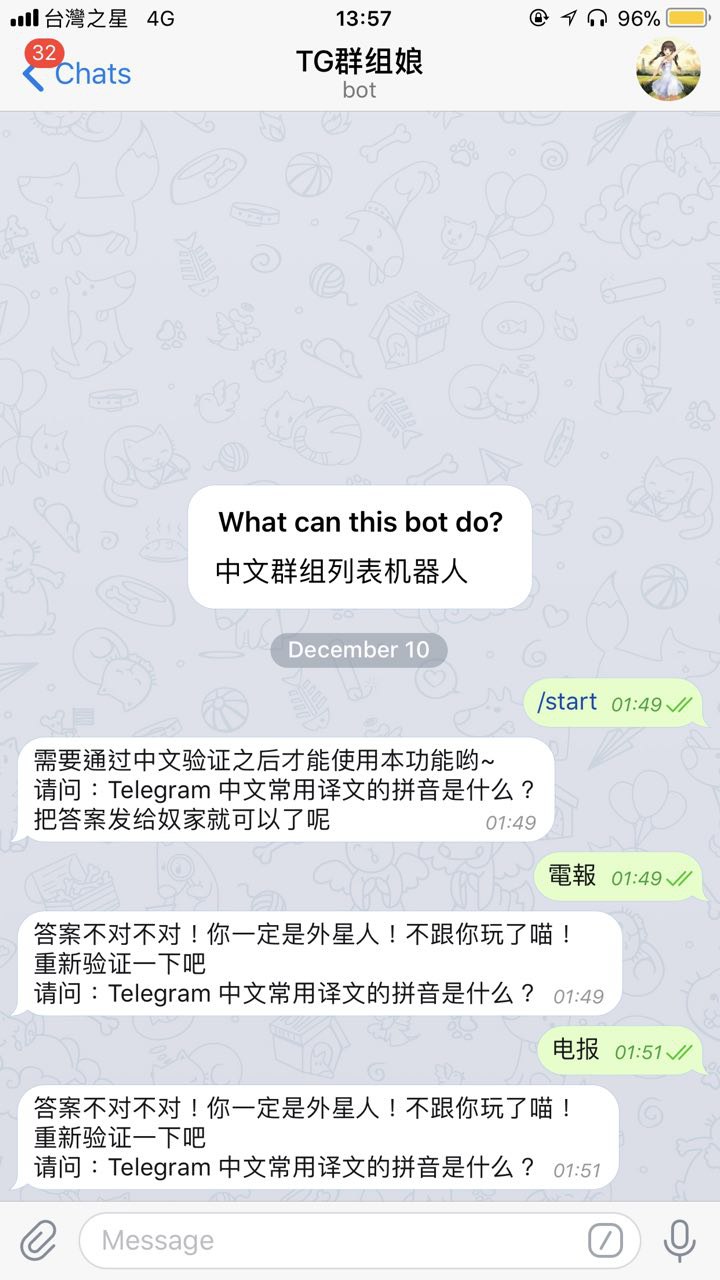
Task: Open TG群组娘 bot profile picture
Action: (x=668, y=70)
